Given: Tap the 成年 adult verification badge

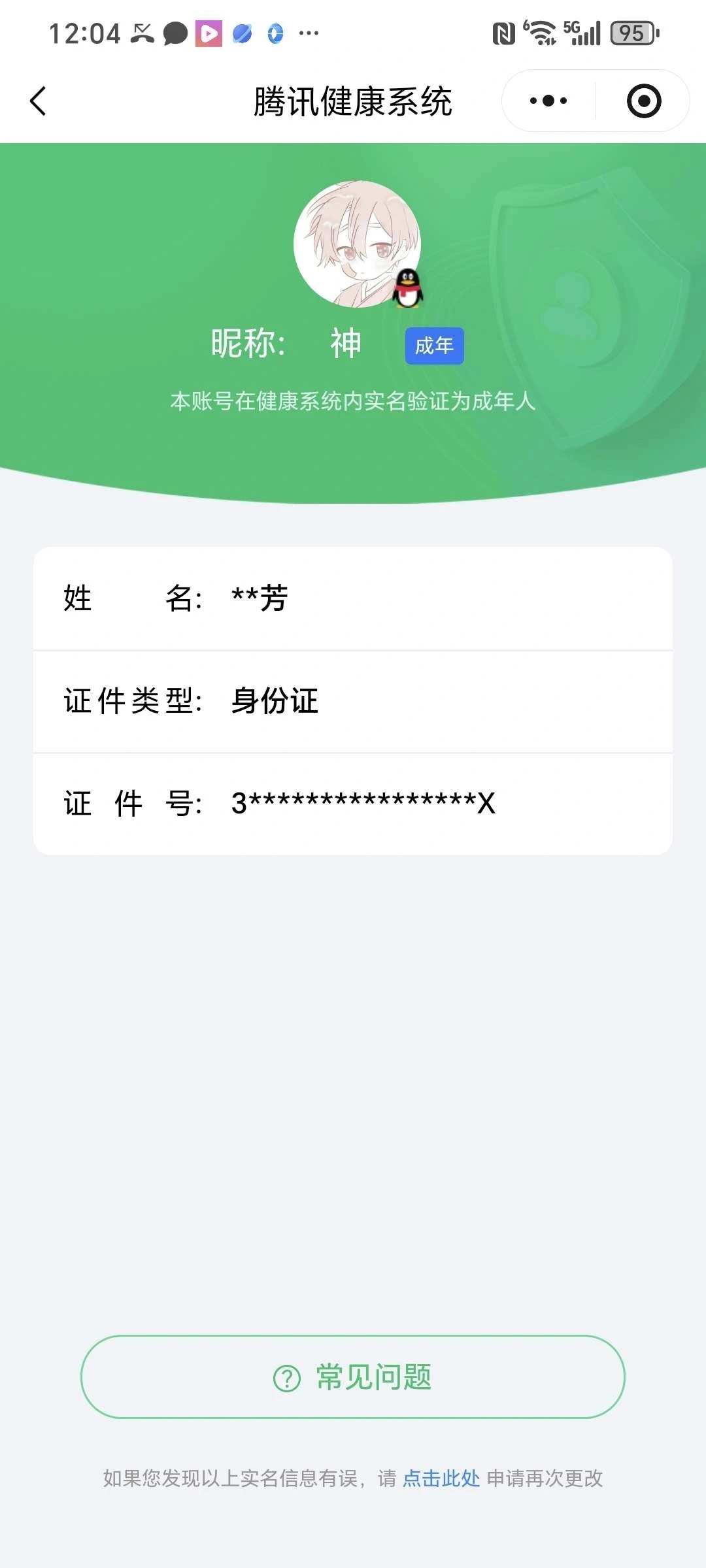Looking at the screenshot, I should tap(435, 346).
